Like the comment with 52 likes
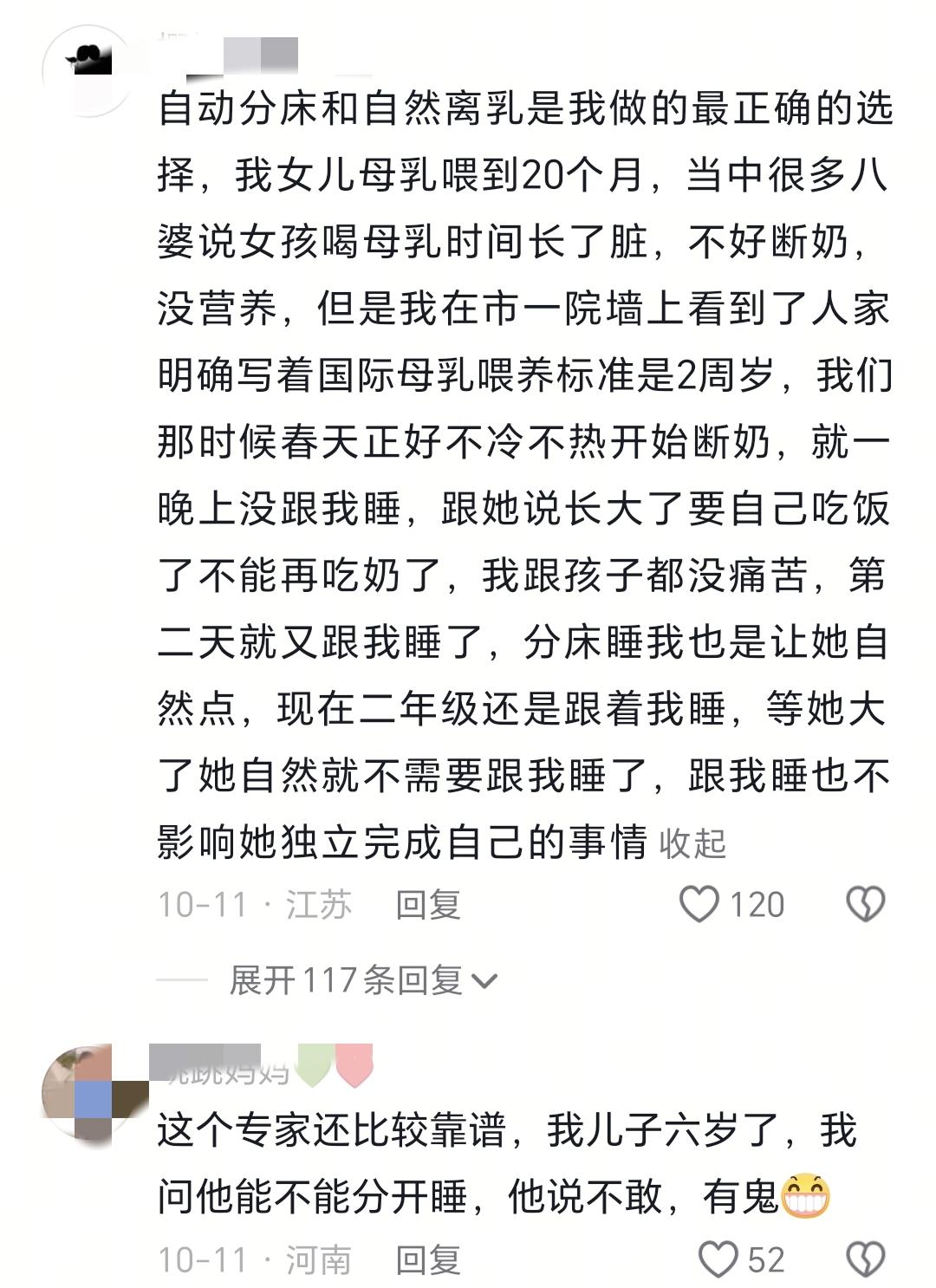936x1288 pixels. (719, 1260)
